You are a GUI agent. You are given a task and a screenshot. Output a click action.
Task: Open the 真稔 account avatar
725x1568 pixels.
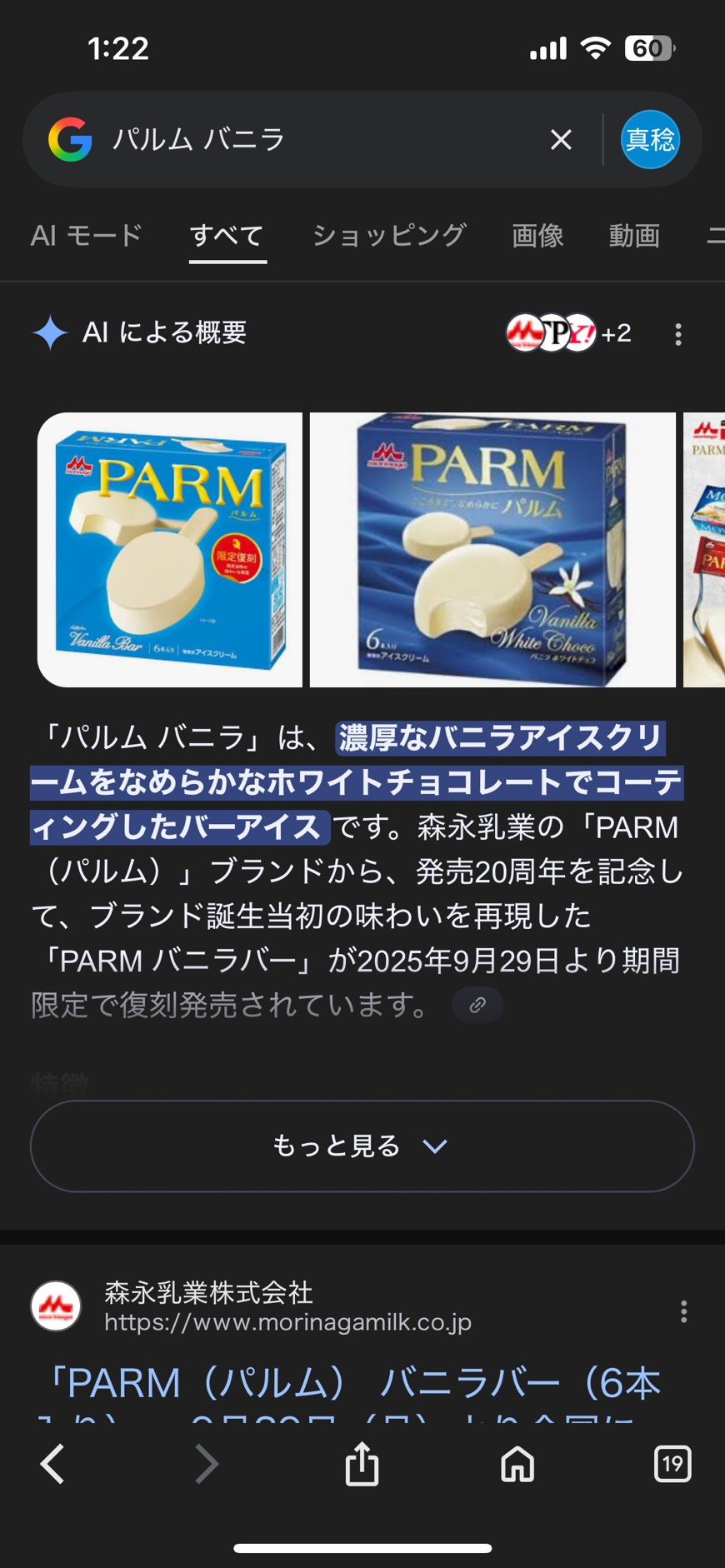[650, 139]
